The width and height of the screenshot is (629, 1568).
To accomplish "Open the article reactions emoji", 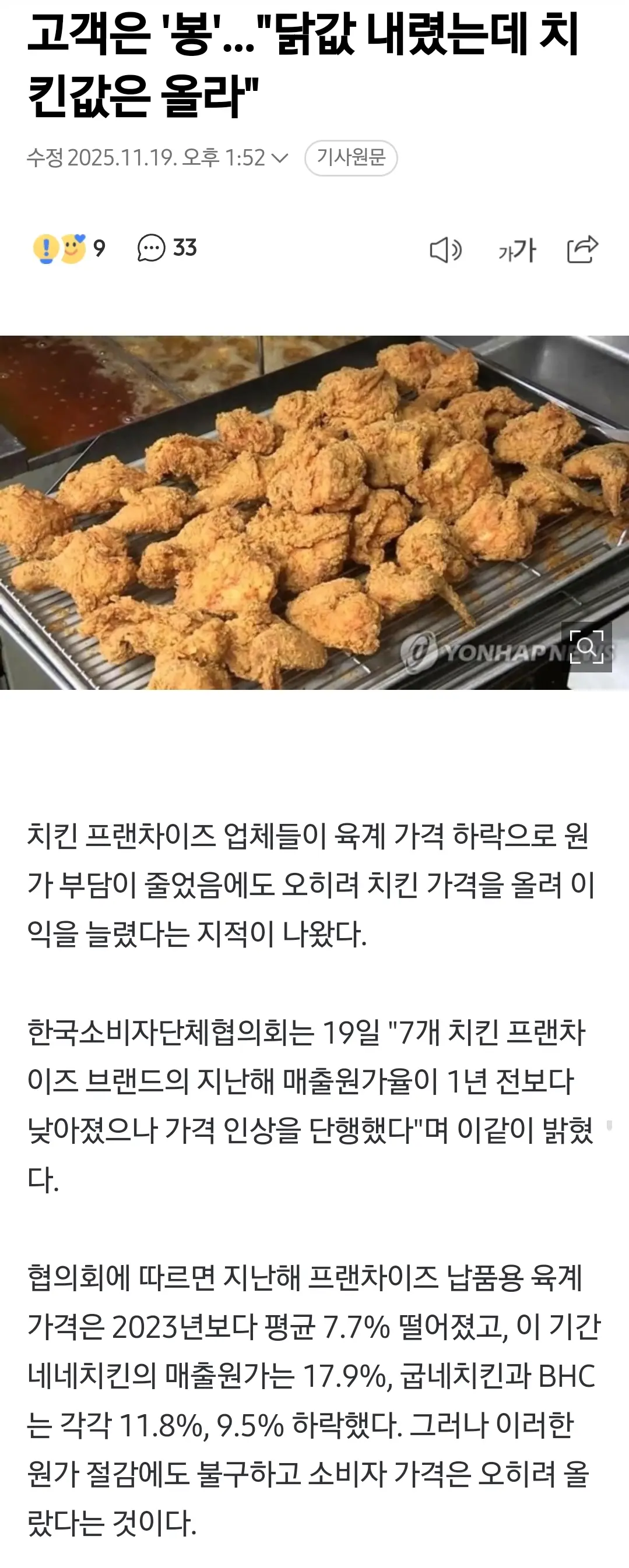I will [x=59, y=248].
